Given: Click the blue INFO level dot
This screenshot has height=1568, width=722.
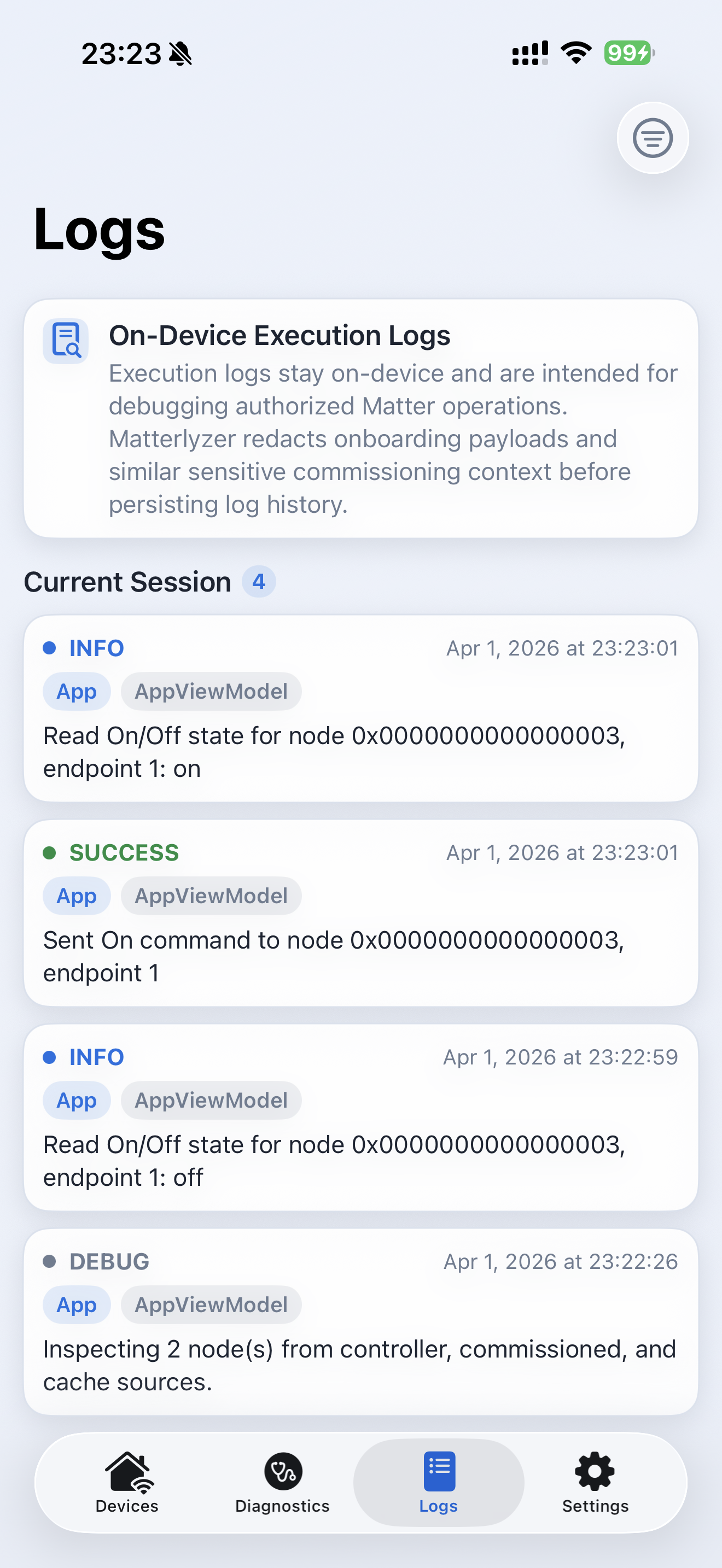Looking at the screenshot, I should [x=51, y=648].
